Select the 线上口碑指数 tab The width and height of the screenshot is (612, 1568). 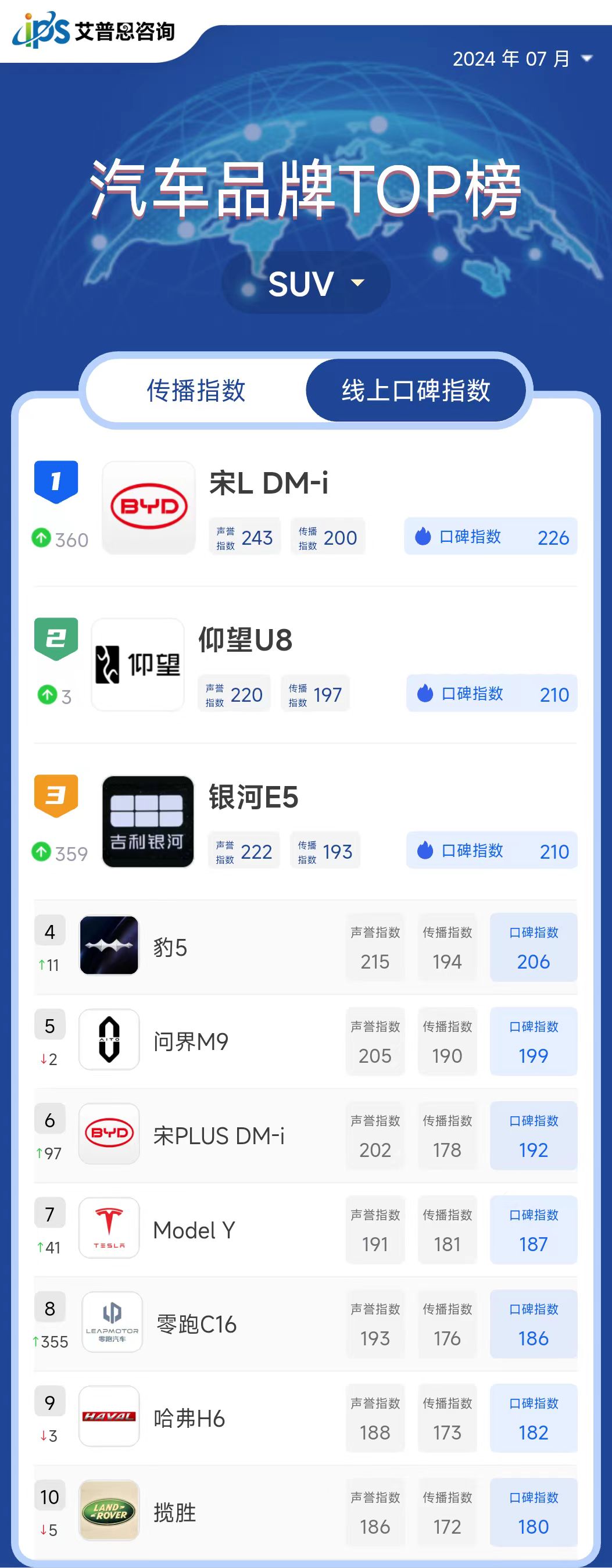coord(416,390)
